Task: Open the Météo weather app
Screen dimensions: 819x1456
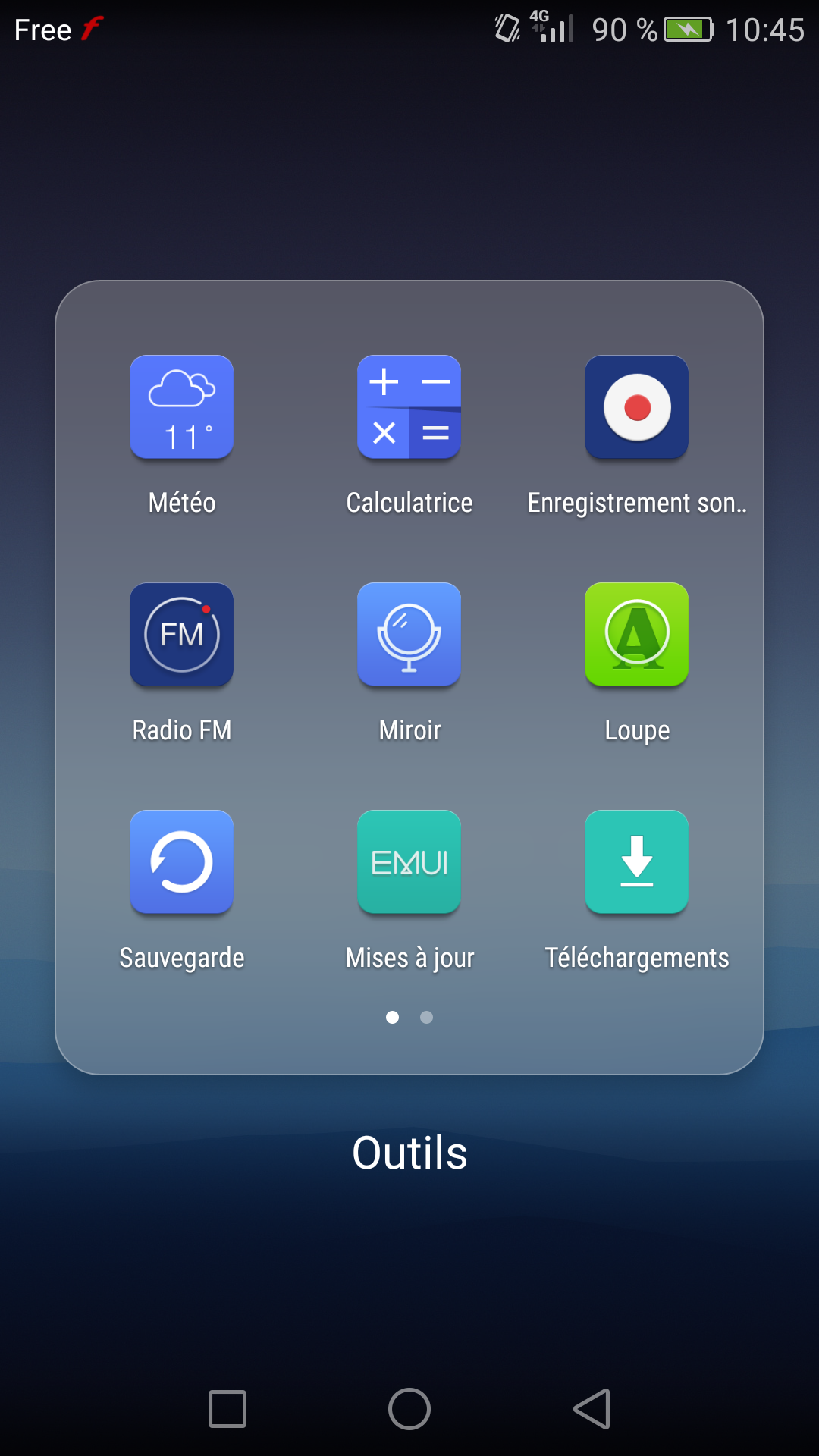Action: tap(181, 407)
